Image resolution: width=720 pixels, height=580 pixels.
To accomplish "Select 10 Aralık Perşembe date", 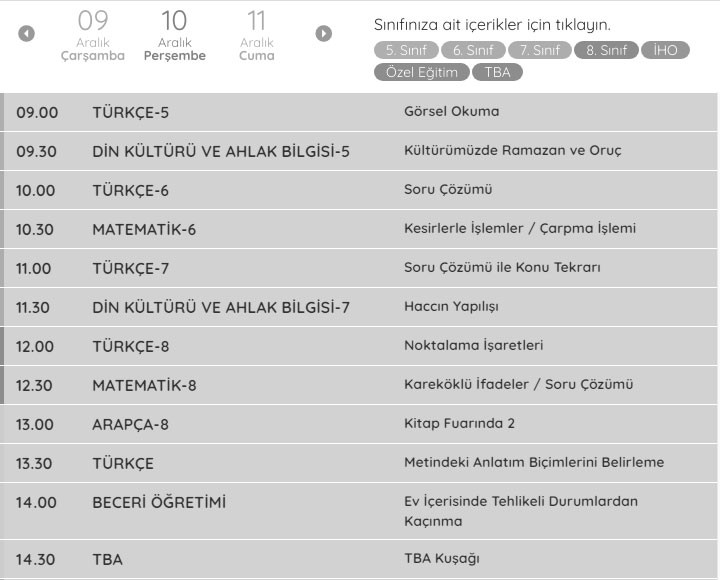I will (174, 35).
